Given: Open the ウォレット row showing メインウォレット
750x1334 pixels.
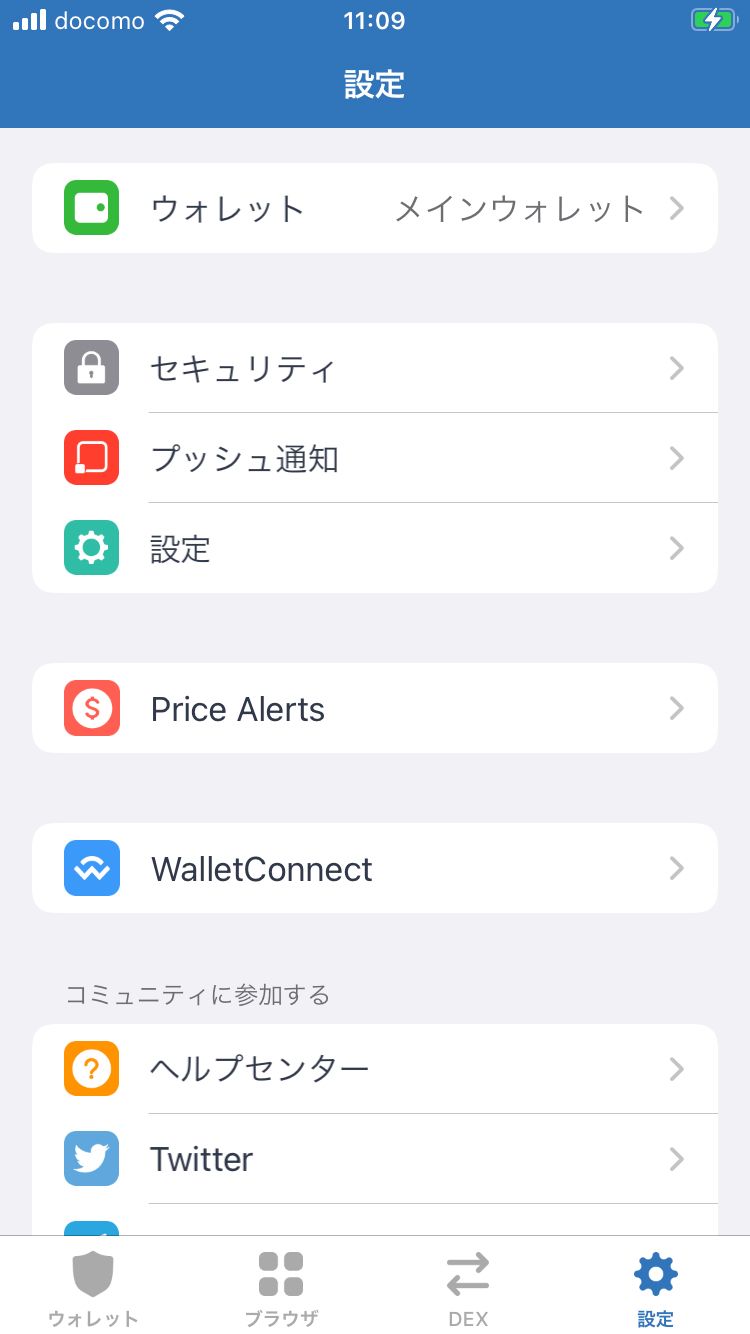Looking at the screenshot, I should (x=374, y=208).
